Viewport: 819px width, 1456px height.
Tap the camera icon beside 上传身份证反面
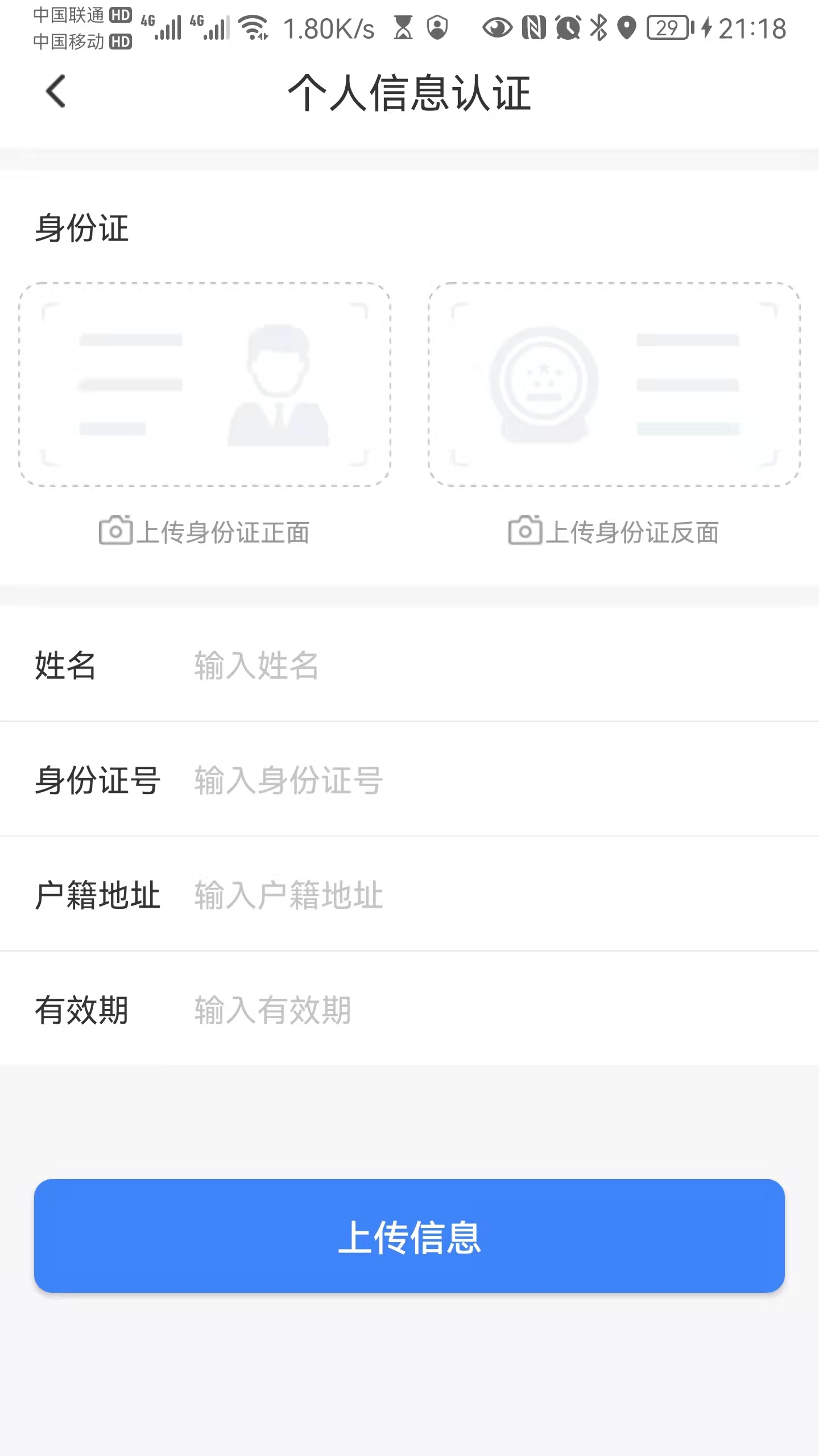(526, 529)
